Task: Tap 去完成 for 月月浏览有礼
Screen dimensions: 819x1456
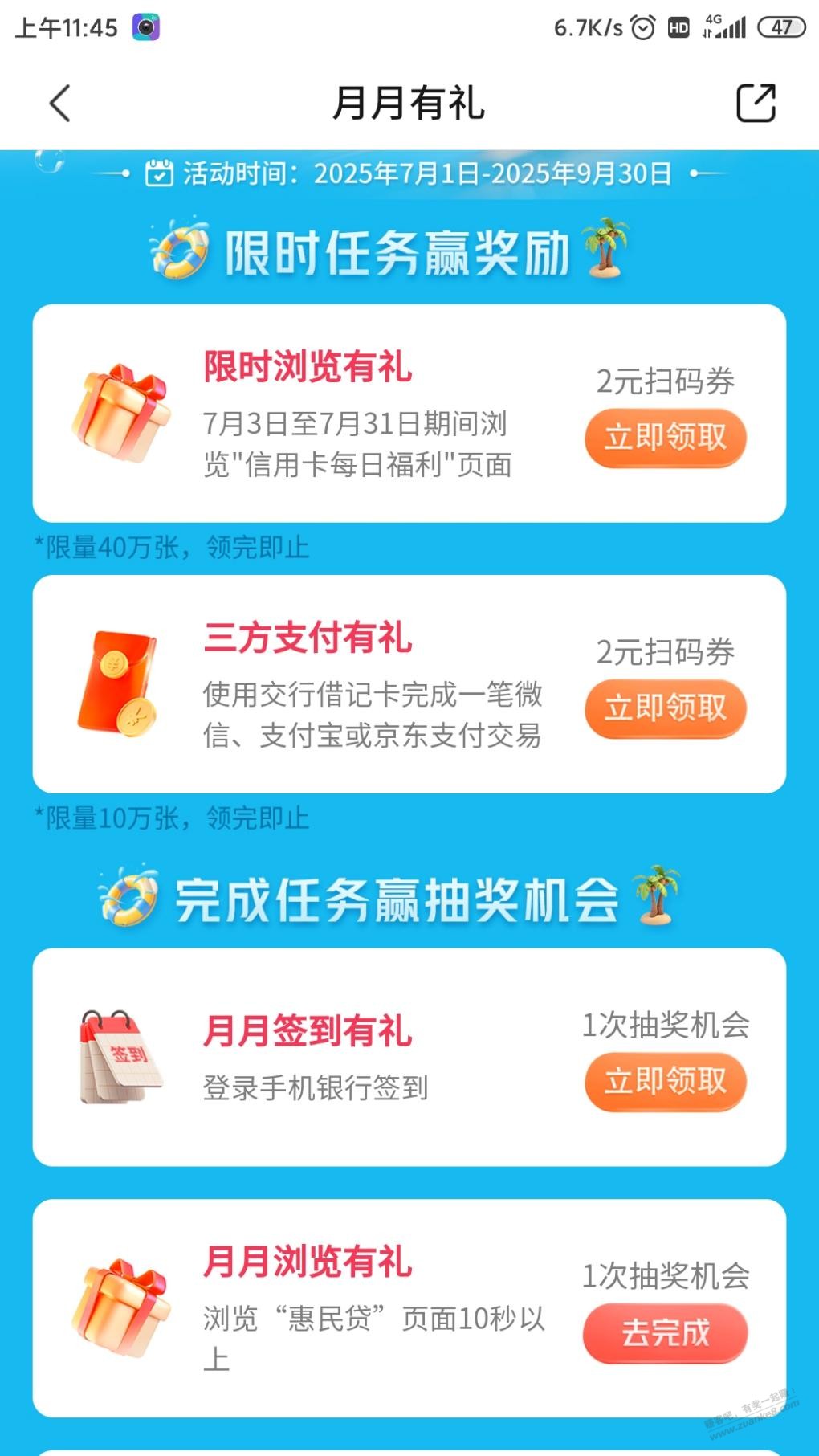Action: point(665,1333)
